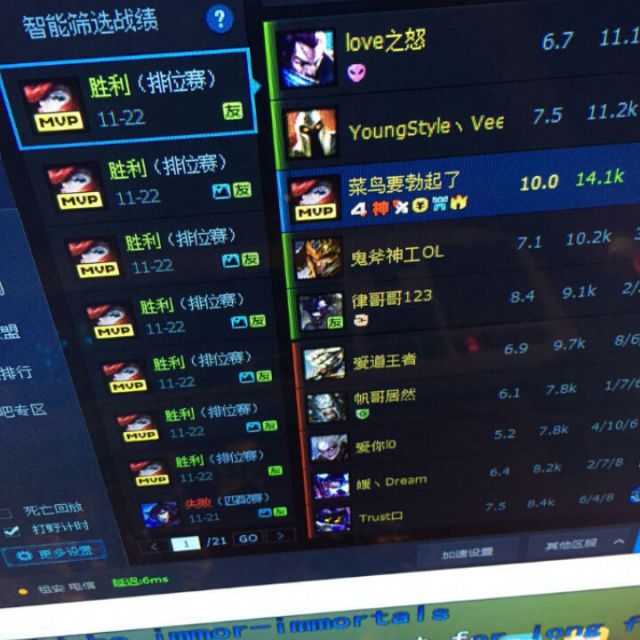The height and width of the screenshot is (640, 640).
Task: Go to the next match page arrow
Action: coord(280,536)
